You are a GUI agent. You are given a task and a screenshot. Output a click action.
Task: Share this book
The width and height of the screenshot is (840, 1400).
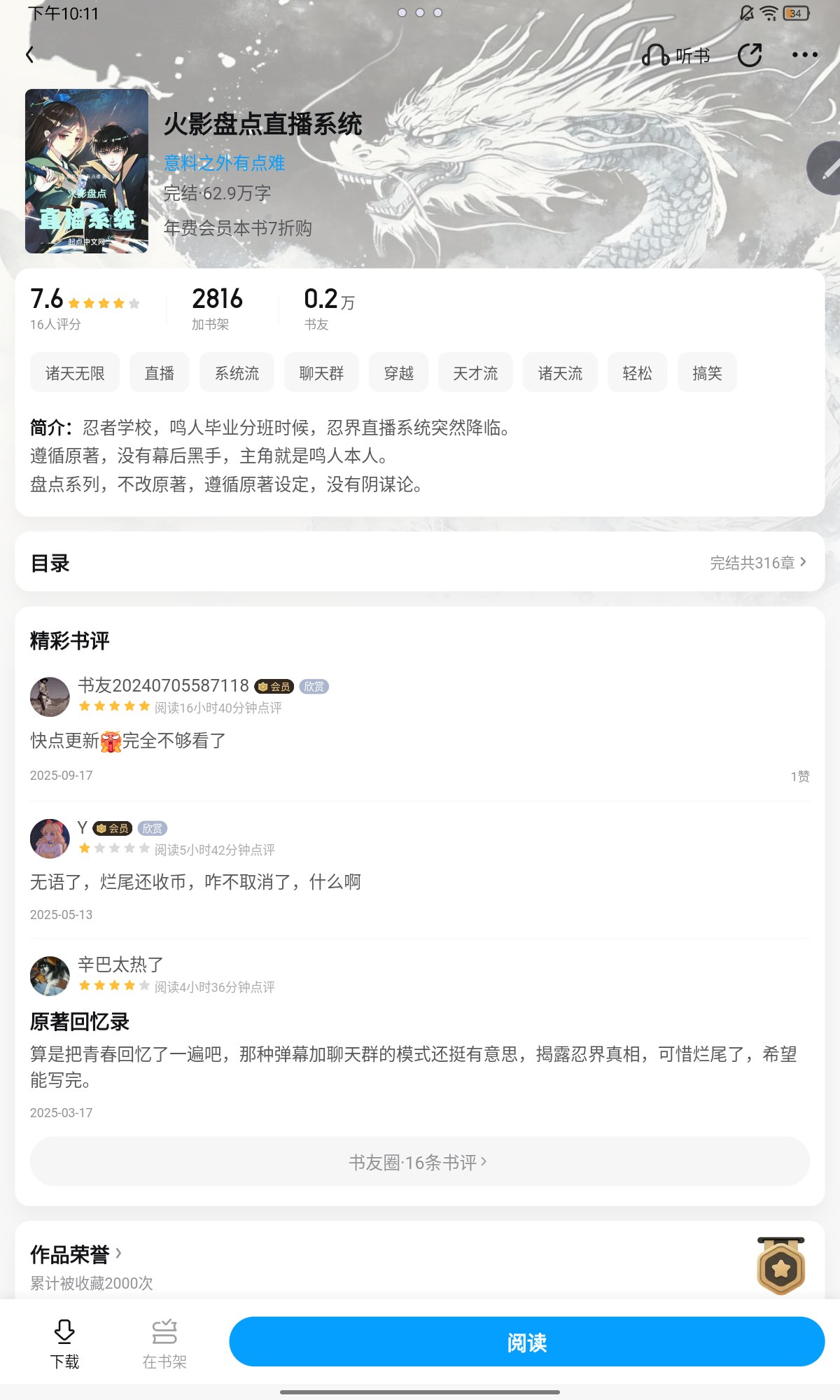(x=750, y=55)
